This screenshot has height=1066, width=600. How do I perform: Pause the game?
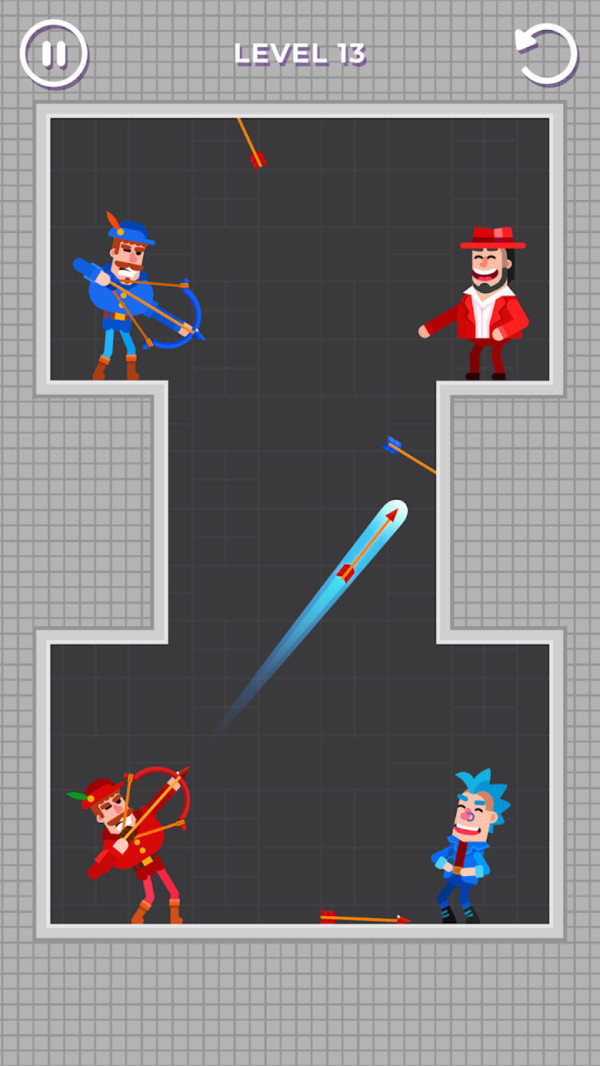click(x=54, y=54)
